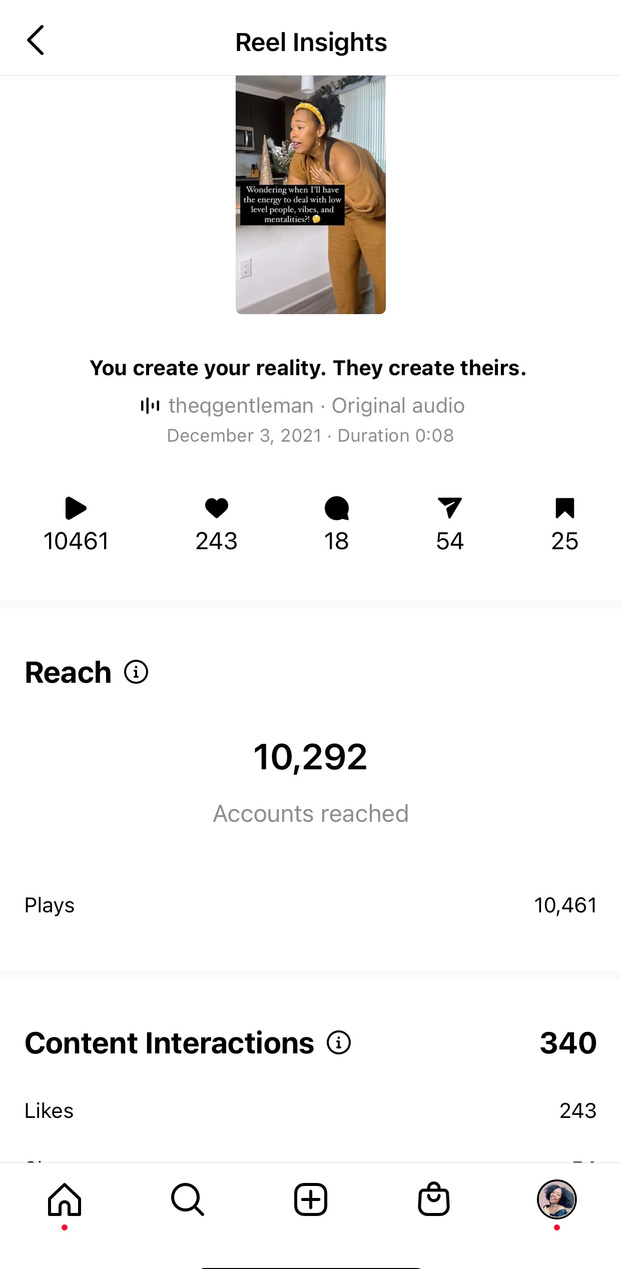This screenshot has height=1269, width=621.
Task: Go to the Shop tab
Action: [433, 1199]
